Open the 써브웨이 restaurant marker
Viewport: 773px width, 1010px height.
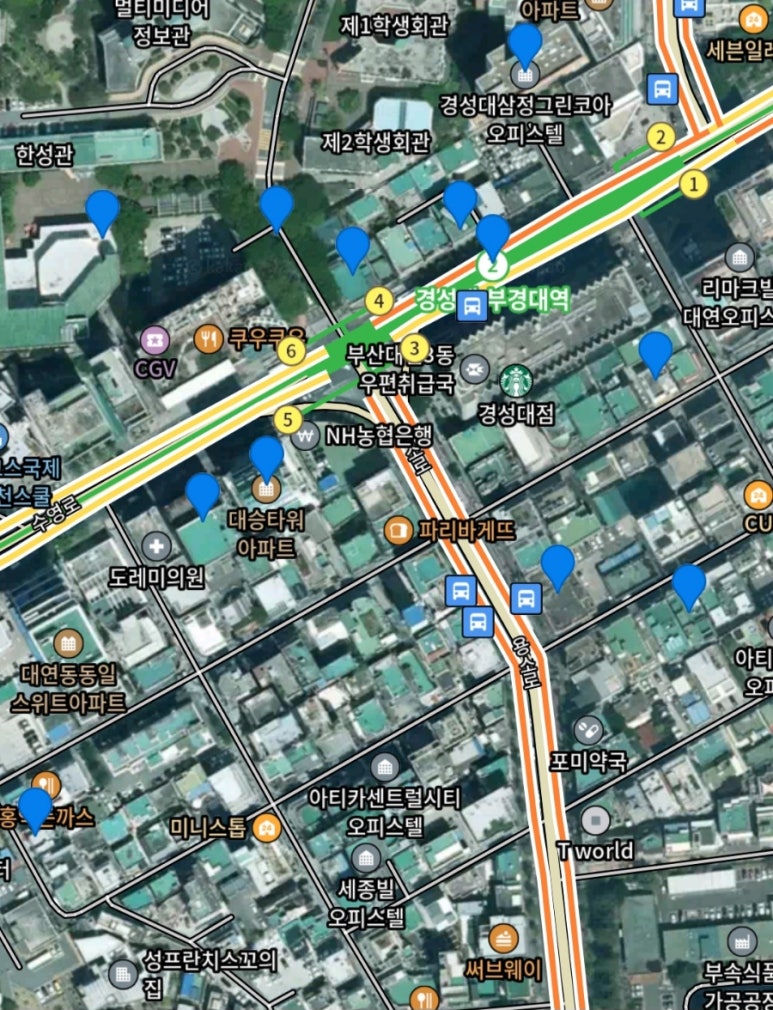tap(503, 938)
